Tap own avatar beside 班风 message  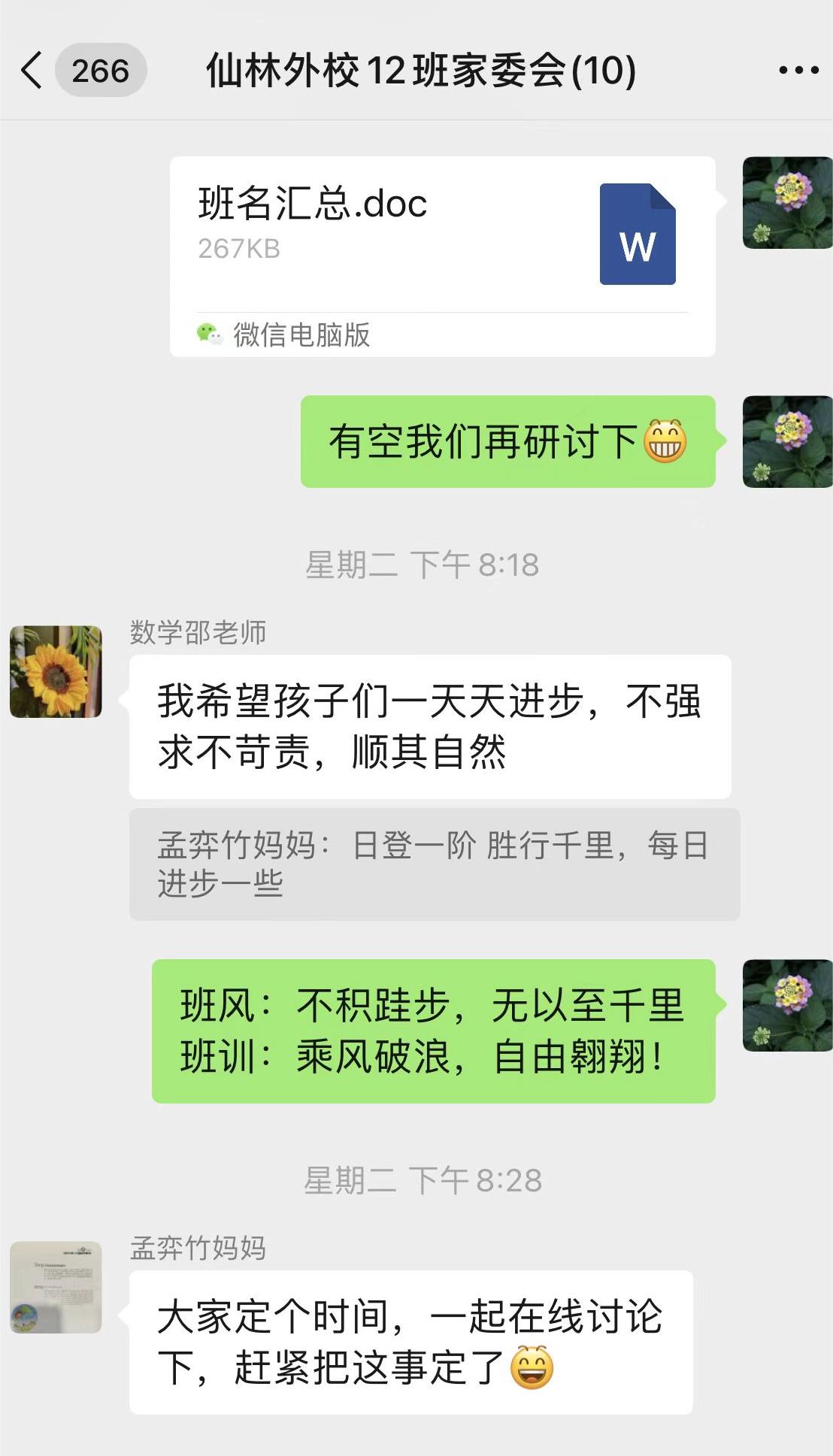pyautogui.click(x=787, y=1005)
